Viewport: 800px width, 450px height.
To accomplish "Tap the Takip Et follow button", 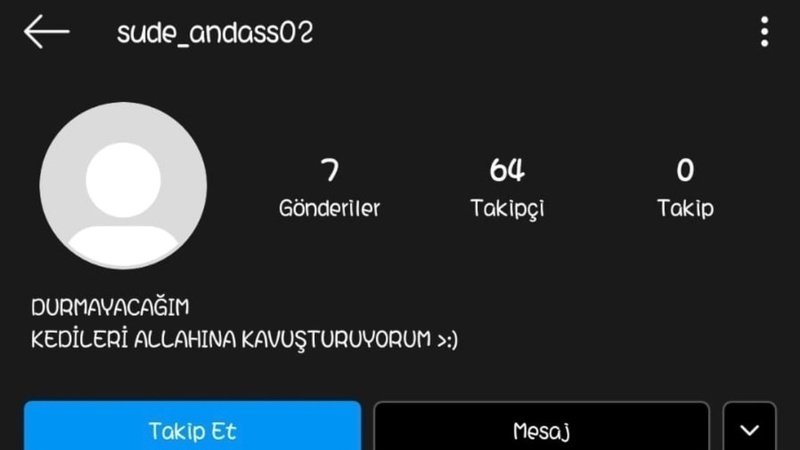I will tap(192, 430).
